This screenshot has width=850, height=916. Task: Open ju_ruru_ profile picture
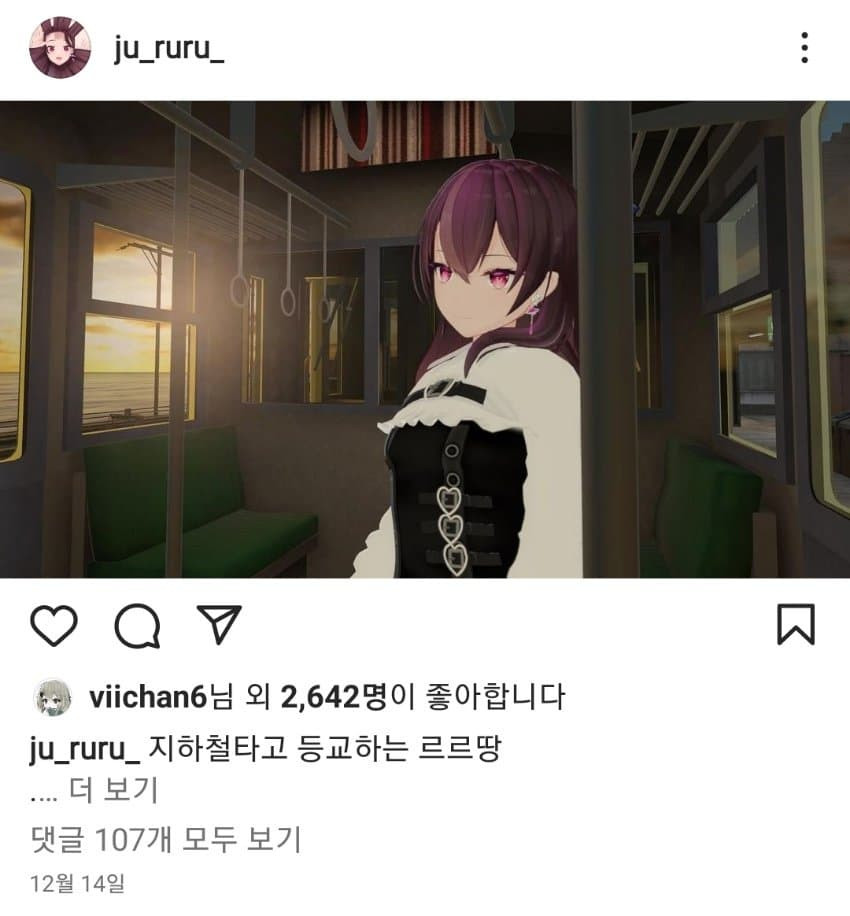coord(60,47)
